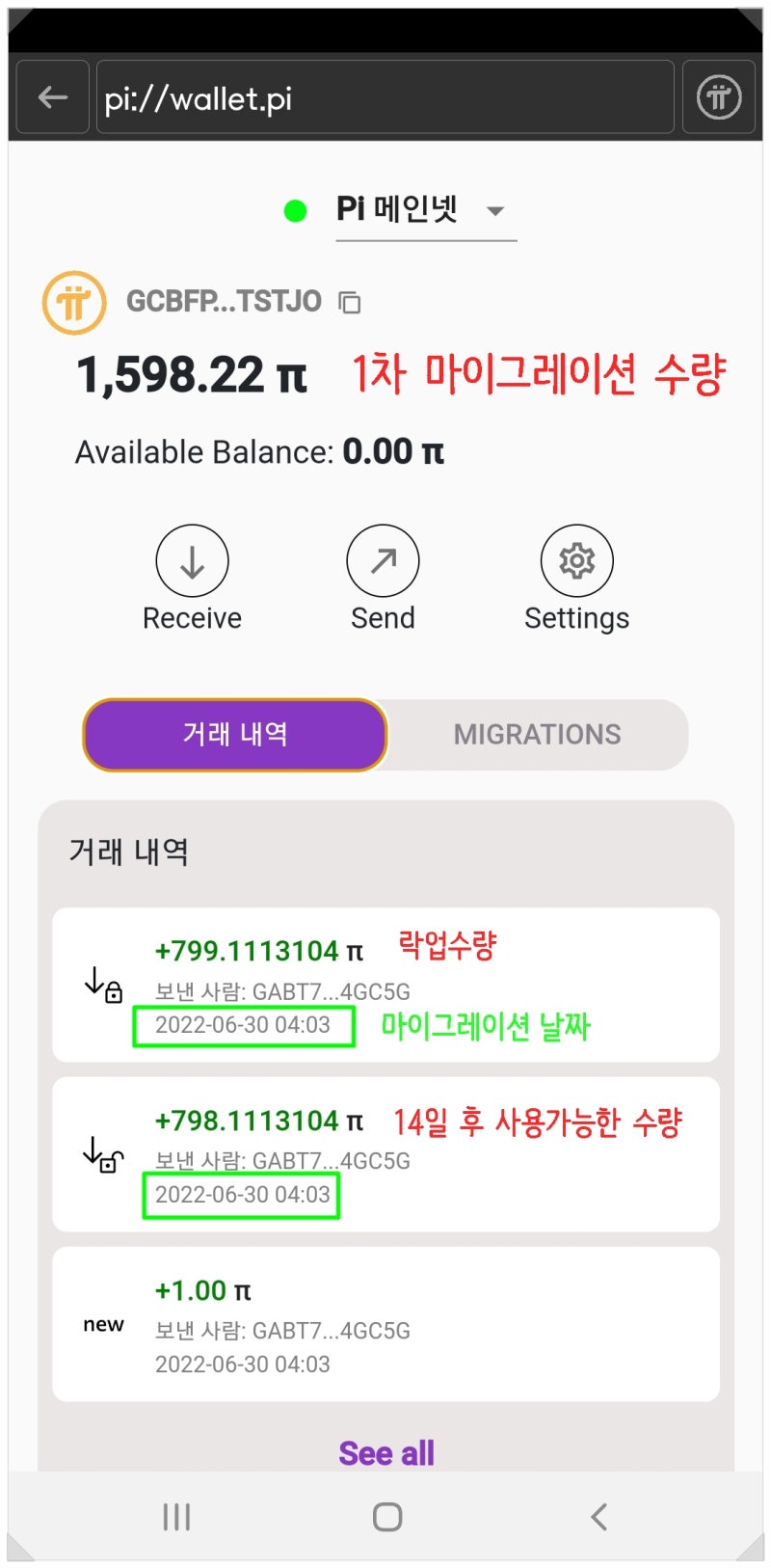Switch to the MIGRATIONS tab
This screenshot has height=1568, width=771.
pos(537,735)
